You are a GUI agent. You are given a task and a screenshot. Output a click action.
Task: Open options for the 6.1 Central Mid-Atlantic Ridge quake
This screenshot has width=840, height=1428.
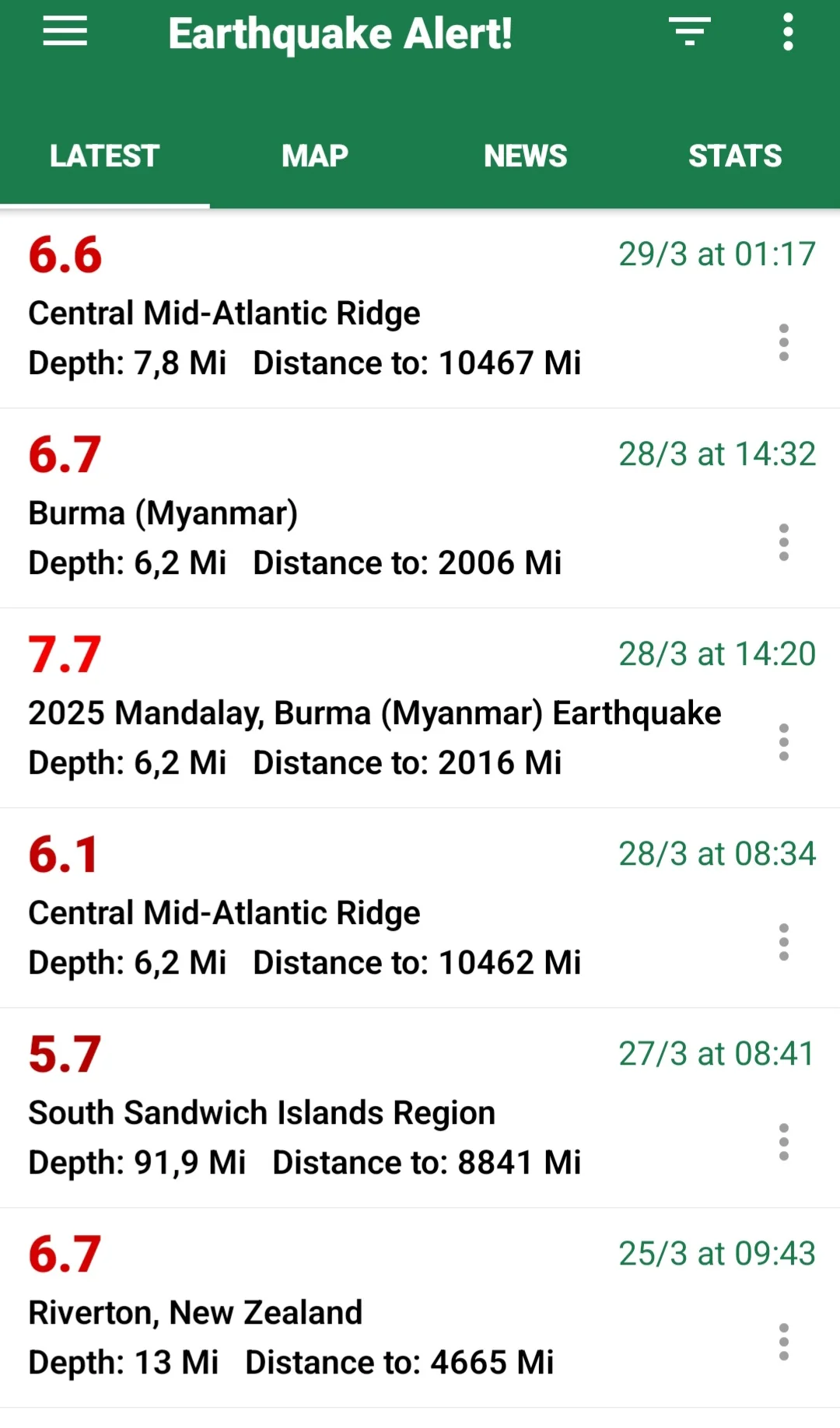coord(783,941)
